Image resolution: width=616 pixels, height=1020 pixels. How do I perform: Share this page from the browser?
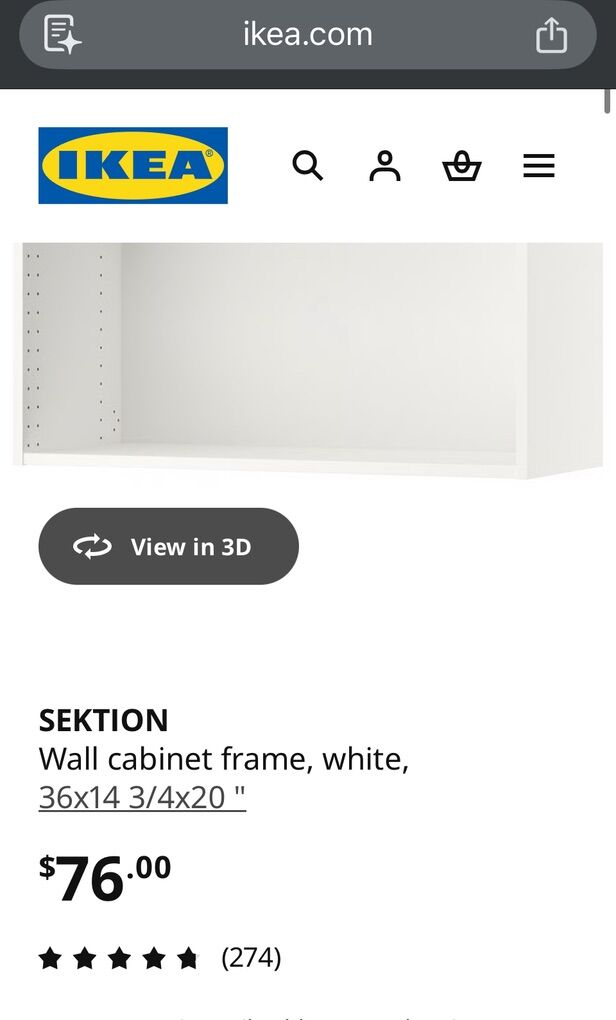coord(551,35)
